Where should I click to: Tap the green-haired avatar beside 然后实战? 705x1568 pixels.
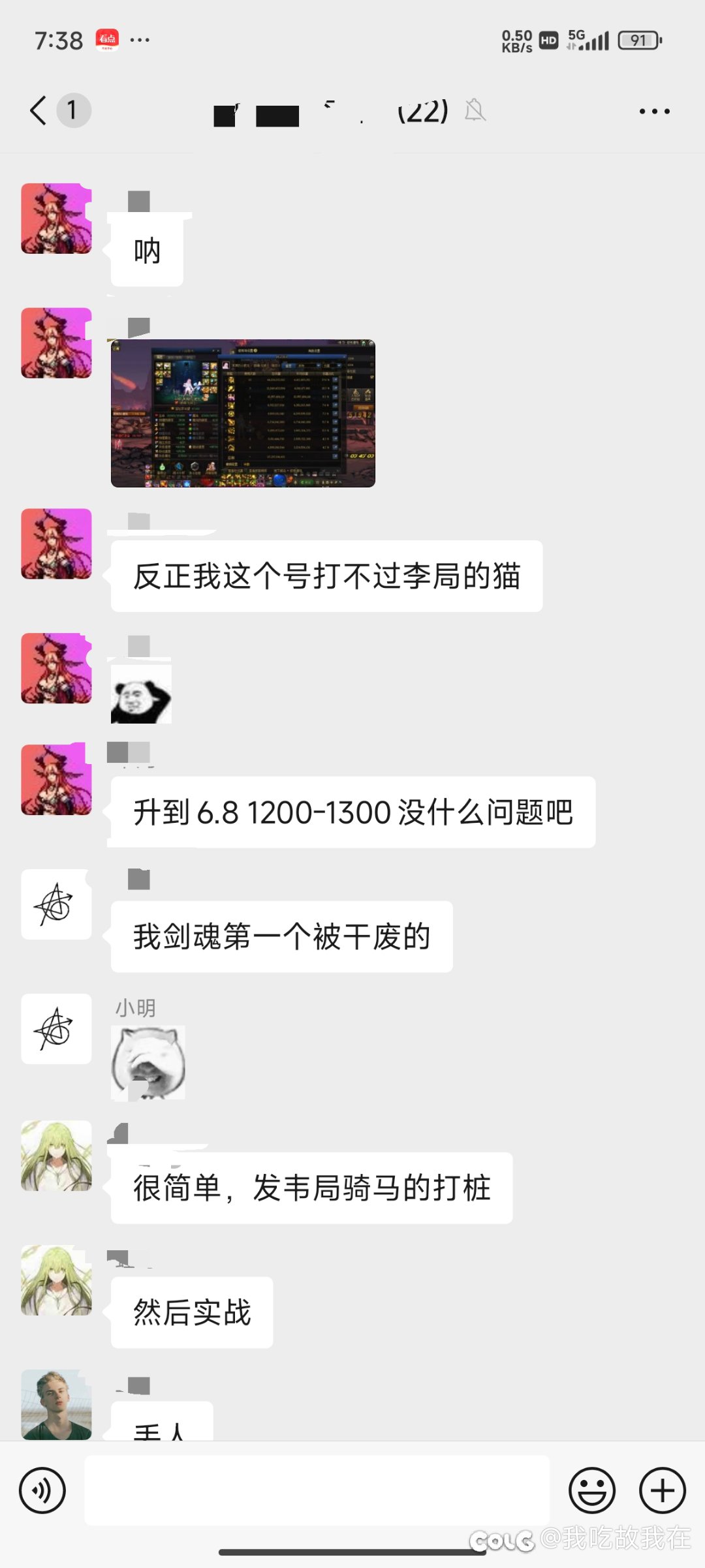pyautogui.click(x=56, y=1280)
